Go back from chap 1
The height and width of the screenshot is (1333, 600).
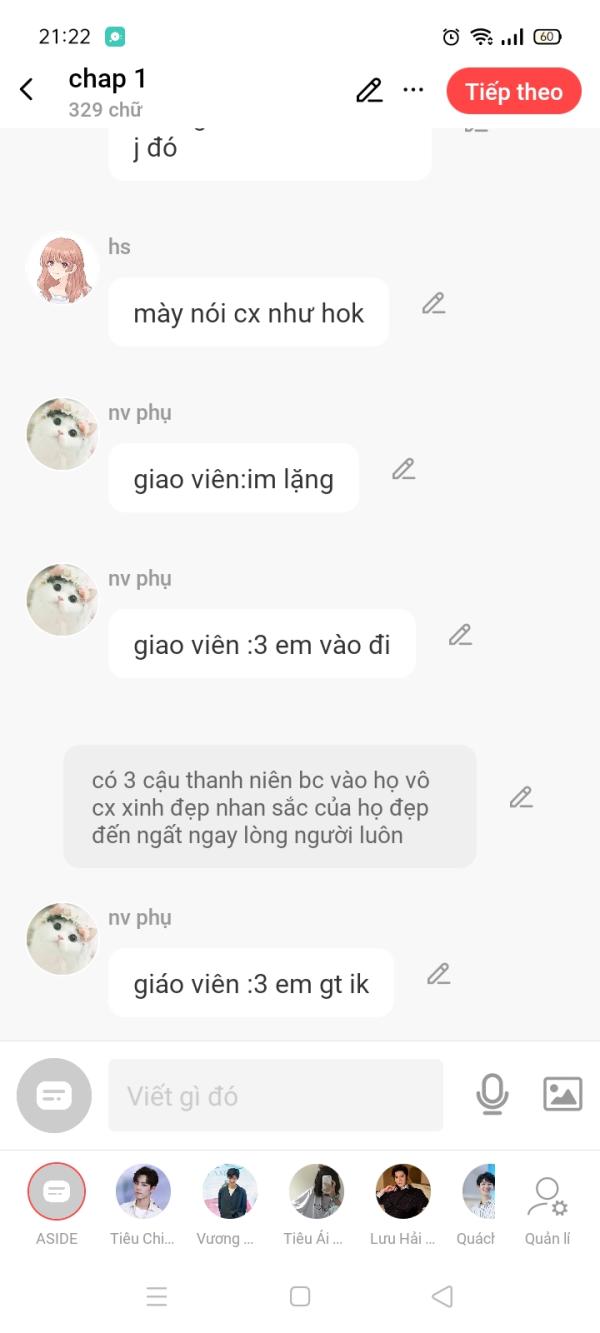(27, 90)
